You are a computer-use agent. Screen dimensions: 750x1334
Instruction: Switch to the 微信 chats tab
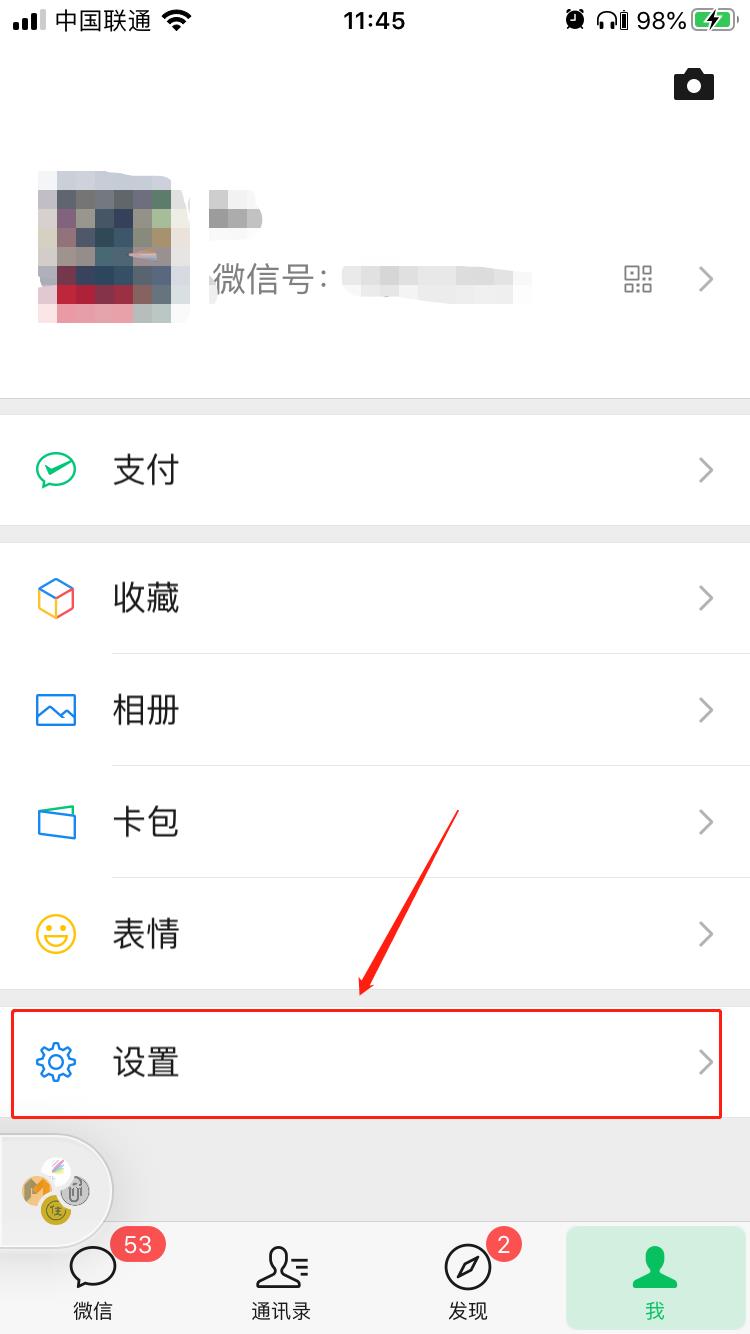[94, 1280]
